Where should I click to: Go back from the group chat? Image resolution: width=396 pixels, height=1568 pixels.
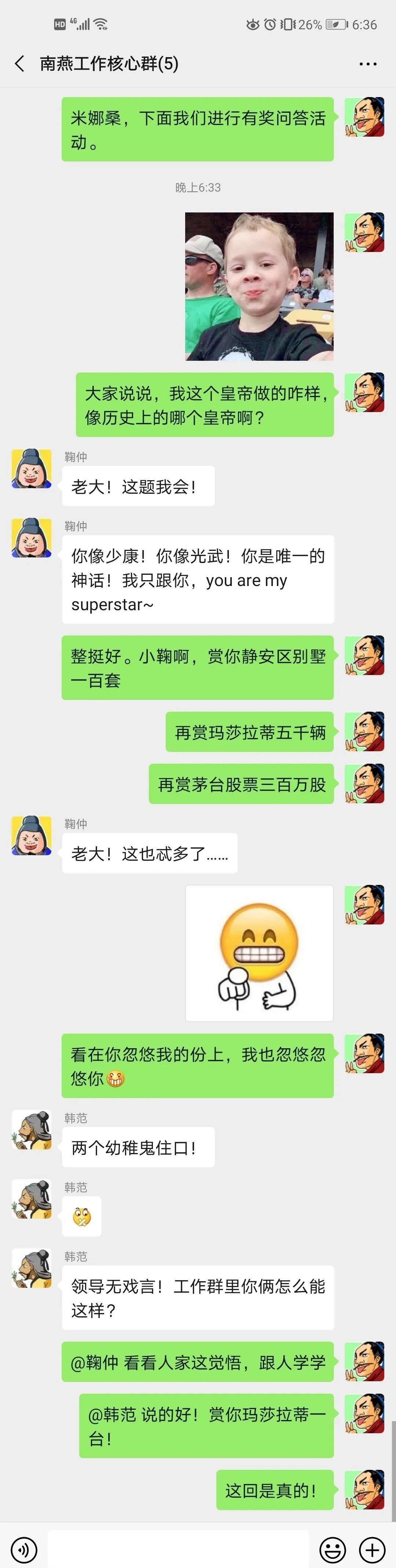pos(19,63)
